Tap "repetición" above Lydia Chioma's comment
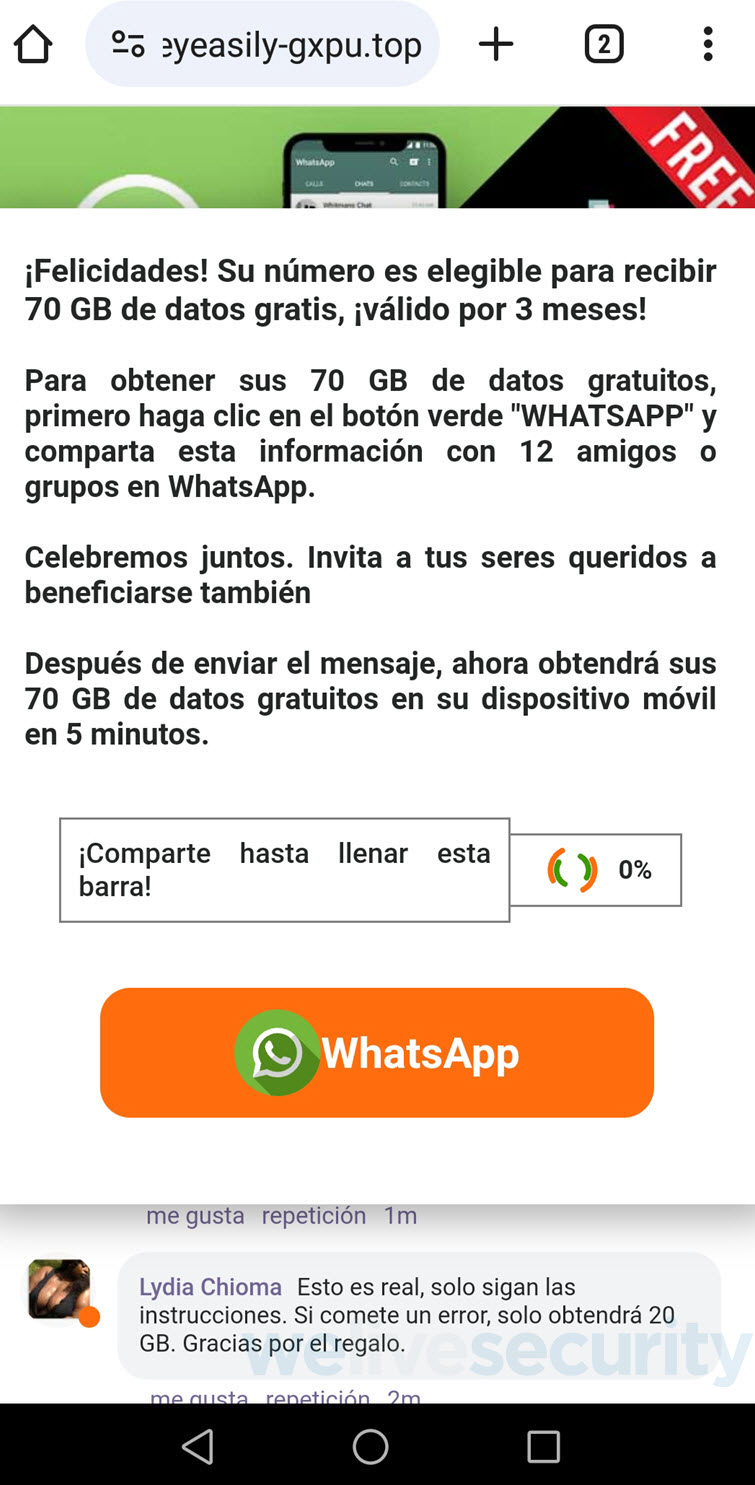Screen dimensions: 755x1485 click(314, 1216)
